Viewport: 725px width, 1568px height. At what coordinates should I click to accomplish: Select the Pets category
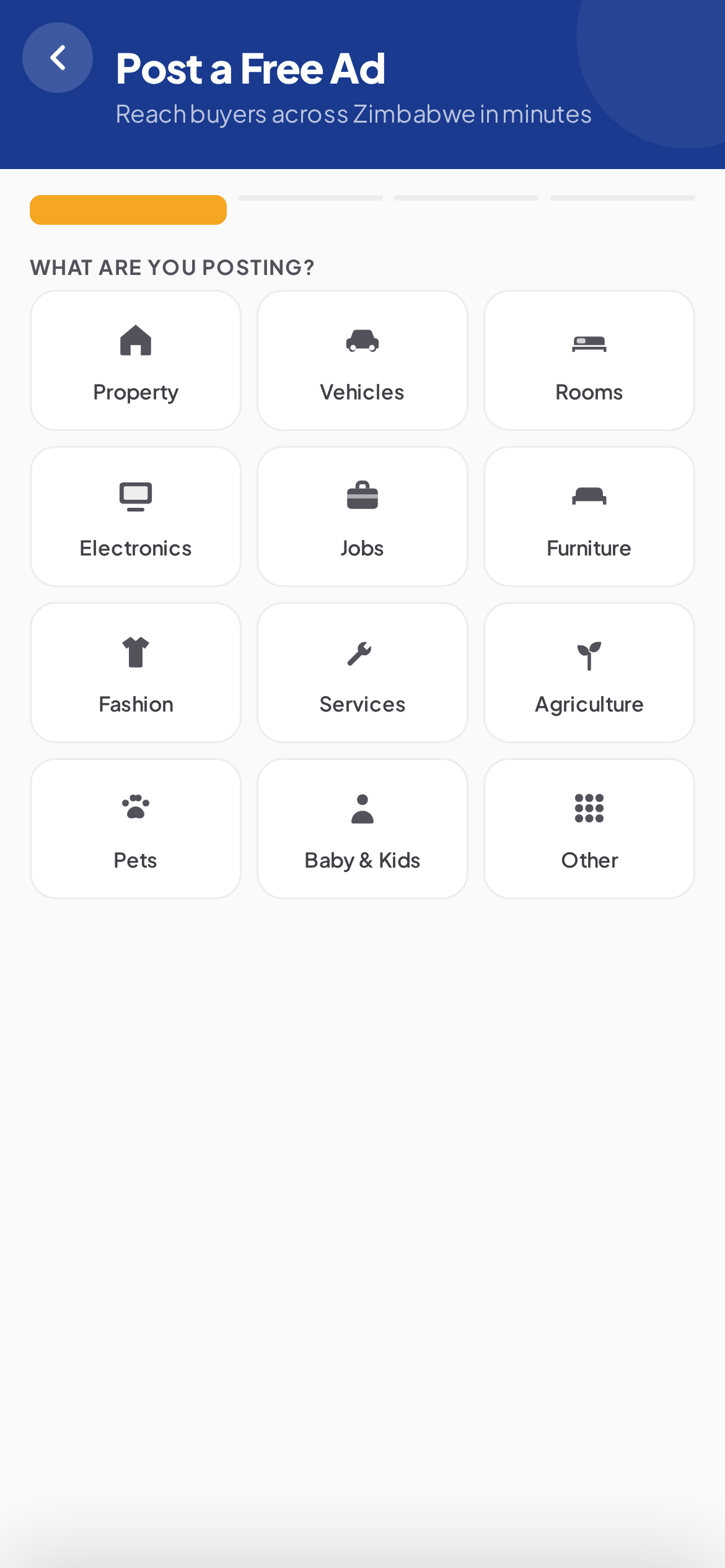(x=136, y=829)
